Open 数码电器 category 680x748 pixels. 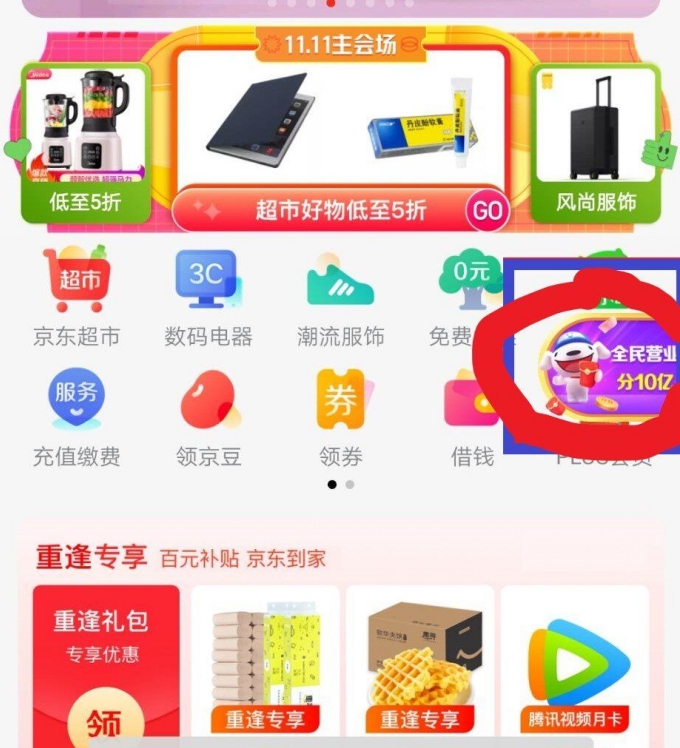tap(208, 295)
